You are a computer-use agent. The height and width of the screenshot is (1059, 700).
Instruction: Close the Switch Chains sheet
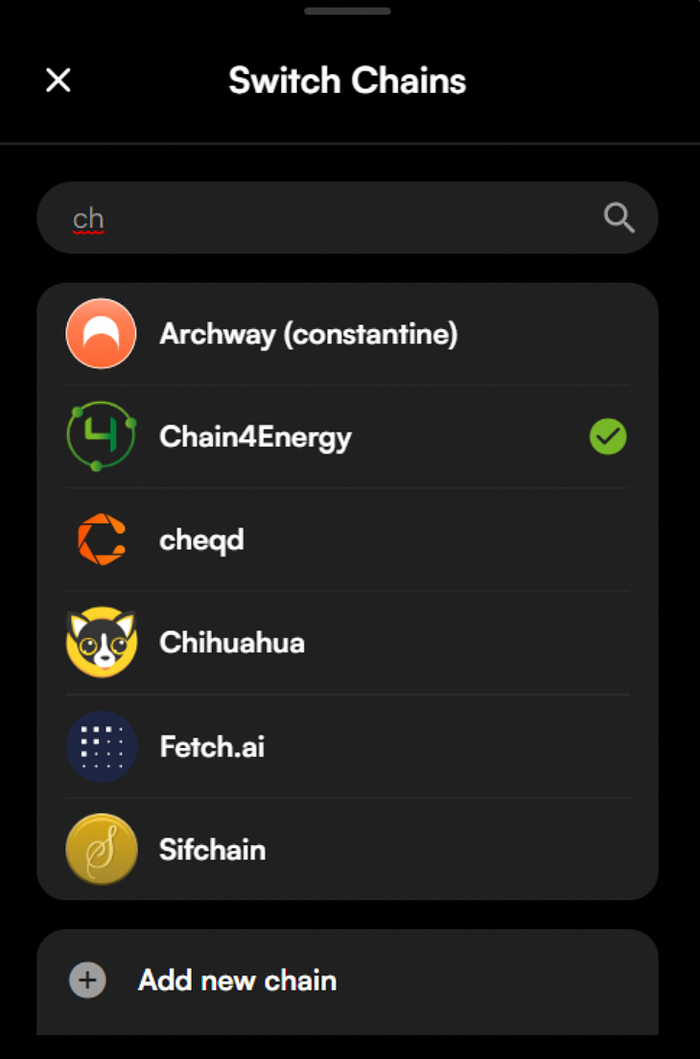59,81
